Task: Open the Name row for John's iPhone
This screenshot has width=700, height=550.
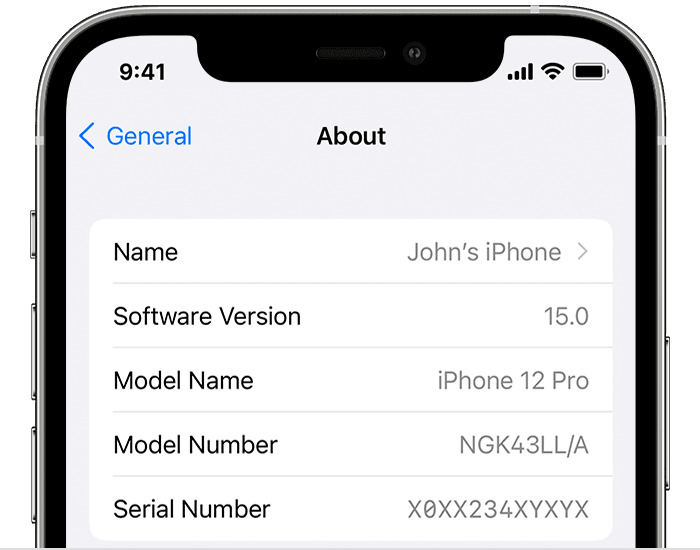Action: [x=350, y=252]
